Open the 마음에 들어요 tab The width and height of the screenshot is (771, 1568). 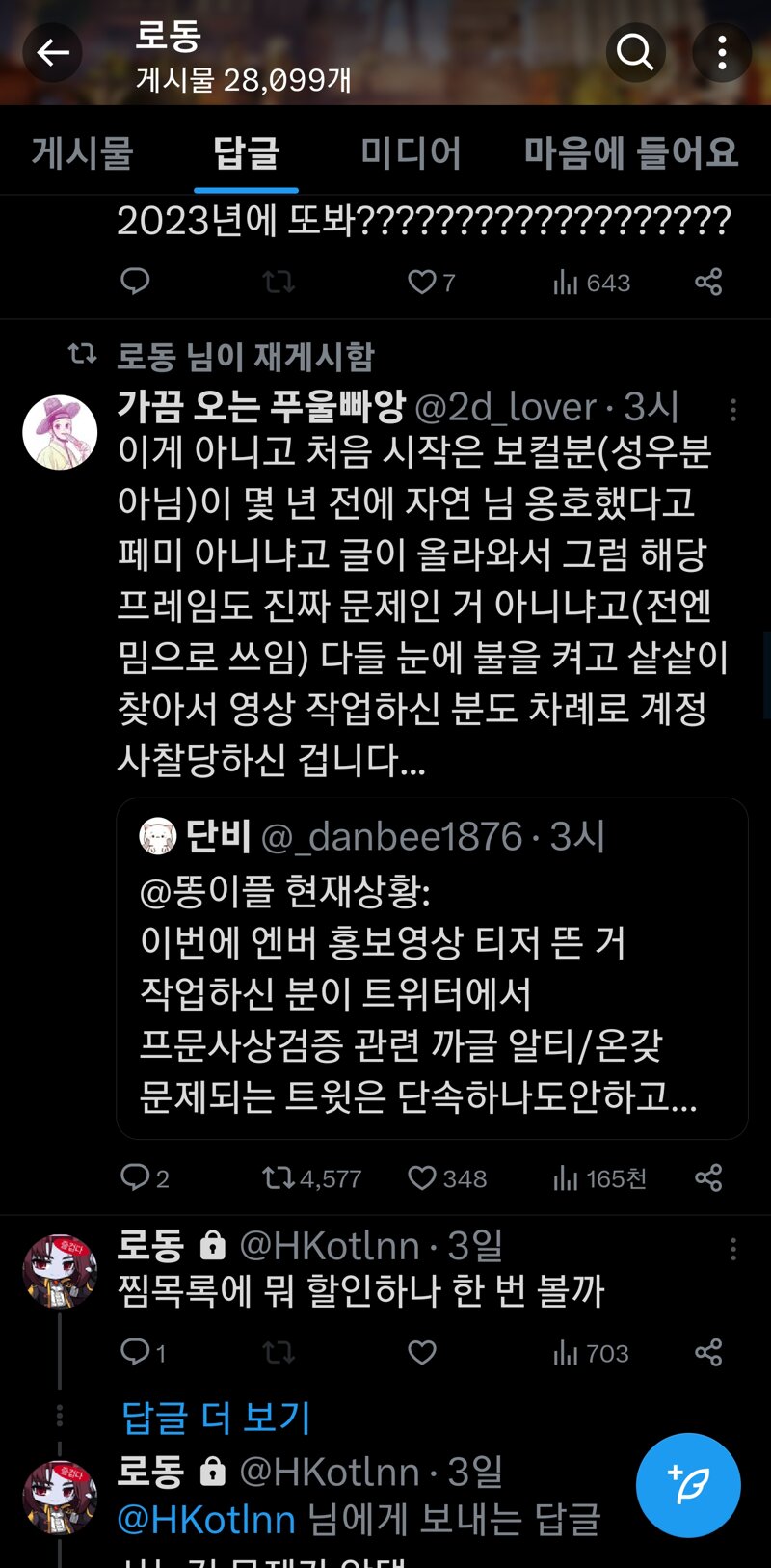tap(630, 153)
